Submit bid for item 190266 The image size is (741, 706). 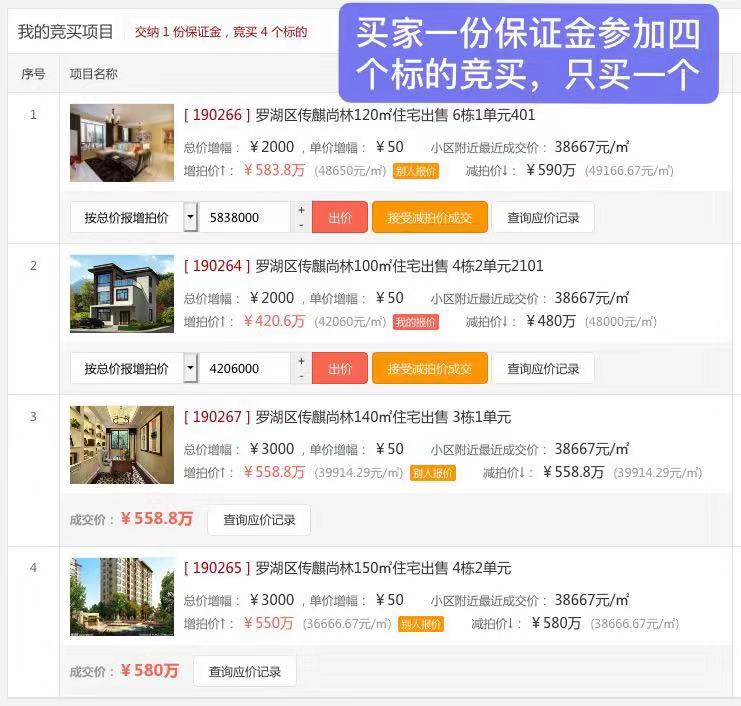340,217
